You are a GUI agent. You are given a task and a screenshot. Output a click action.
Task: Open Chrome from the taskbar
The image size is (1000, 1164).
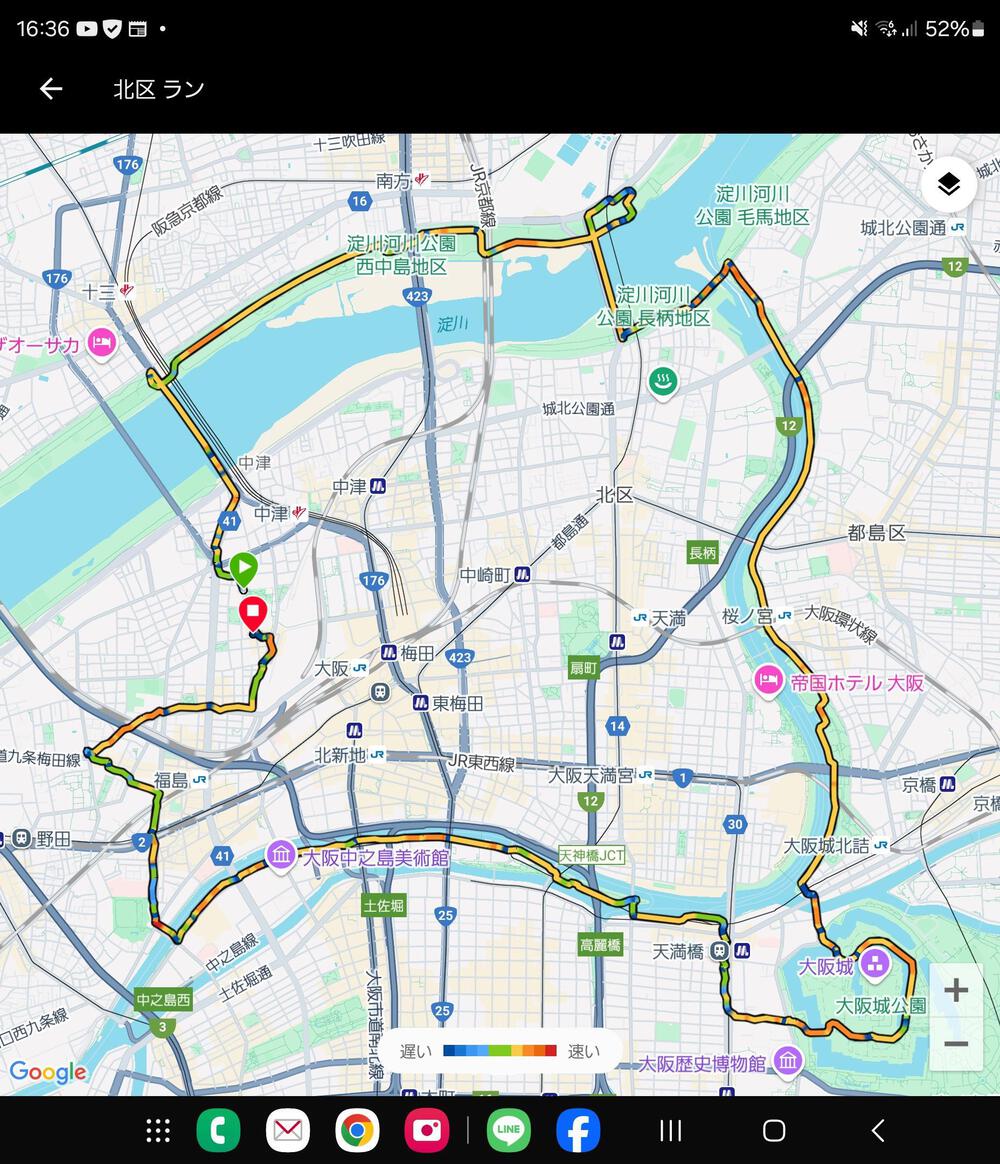click(357, 1131)
